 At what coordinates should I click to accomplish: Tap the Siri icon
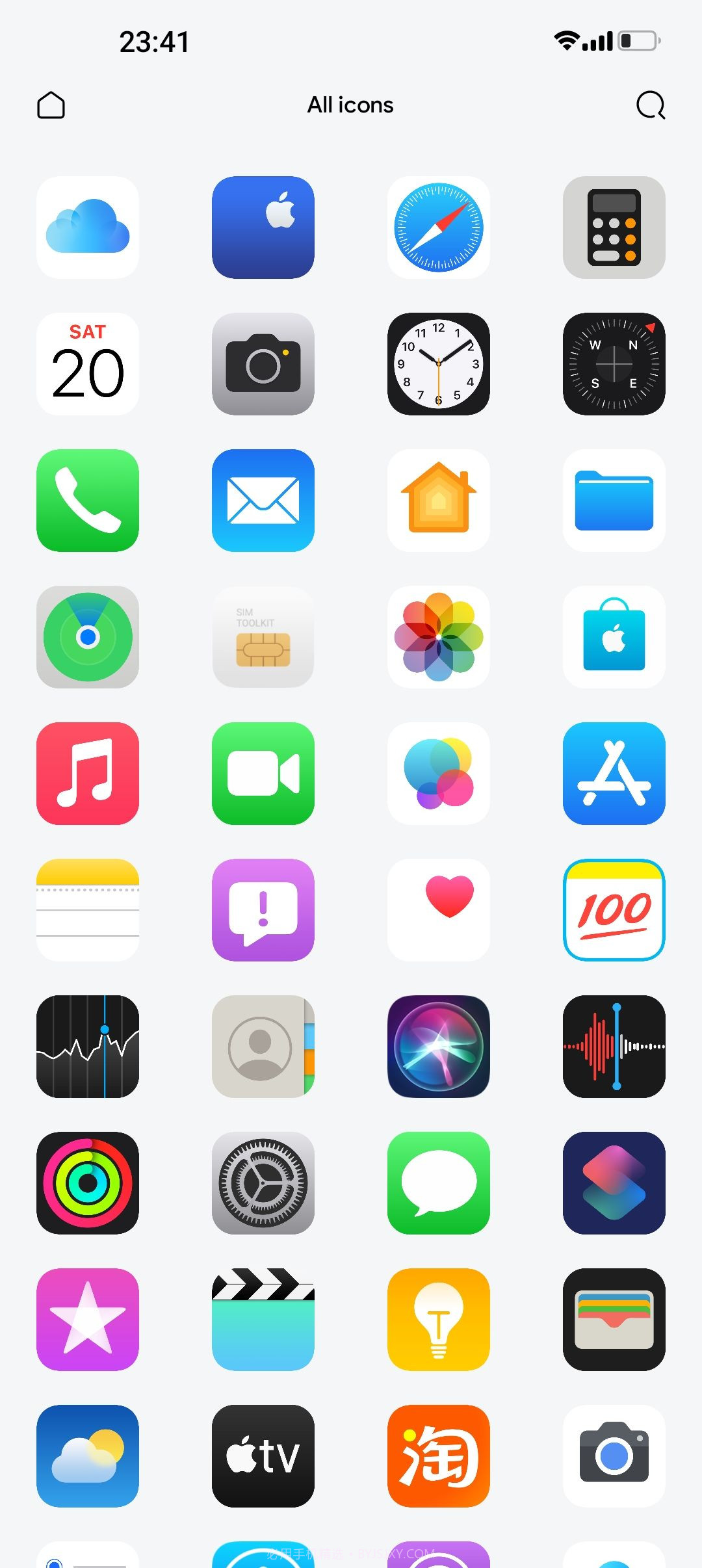pyautogui.click(x=438, y=1047)
